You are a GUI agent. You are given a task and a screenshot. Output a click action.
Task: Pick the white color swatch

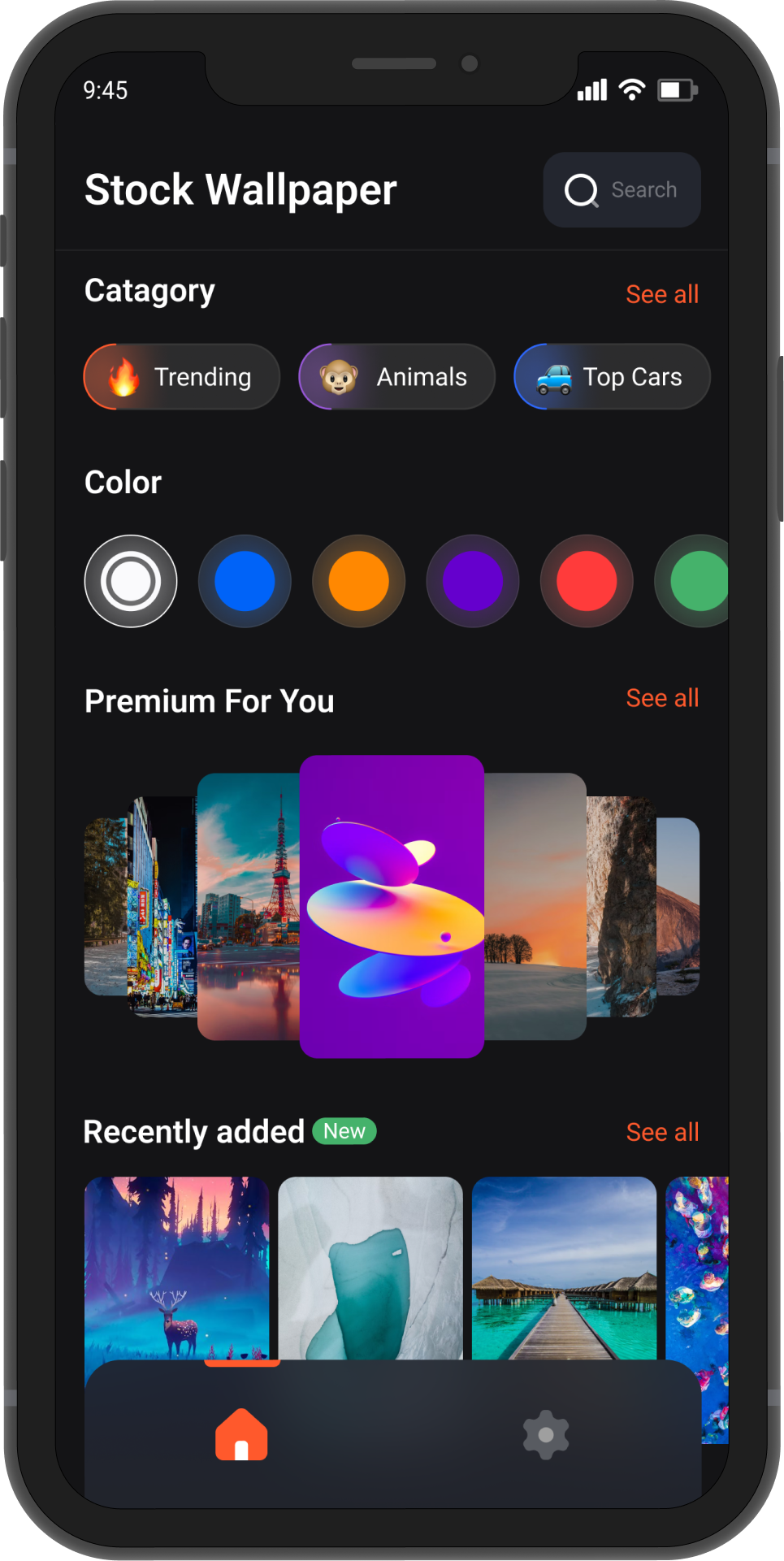tap(131, 581)
